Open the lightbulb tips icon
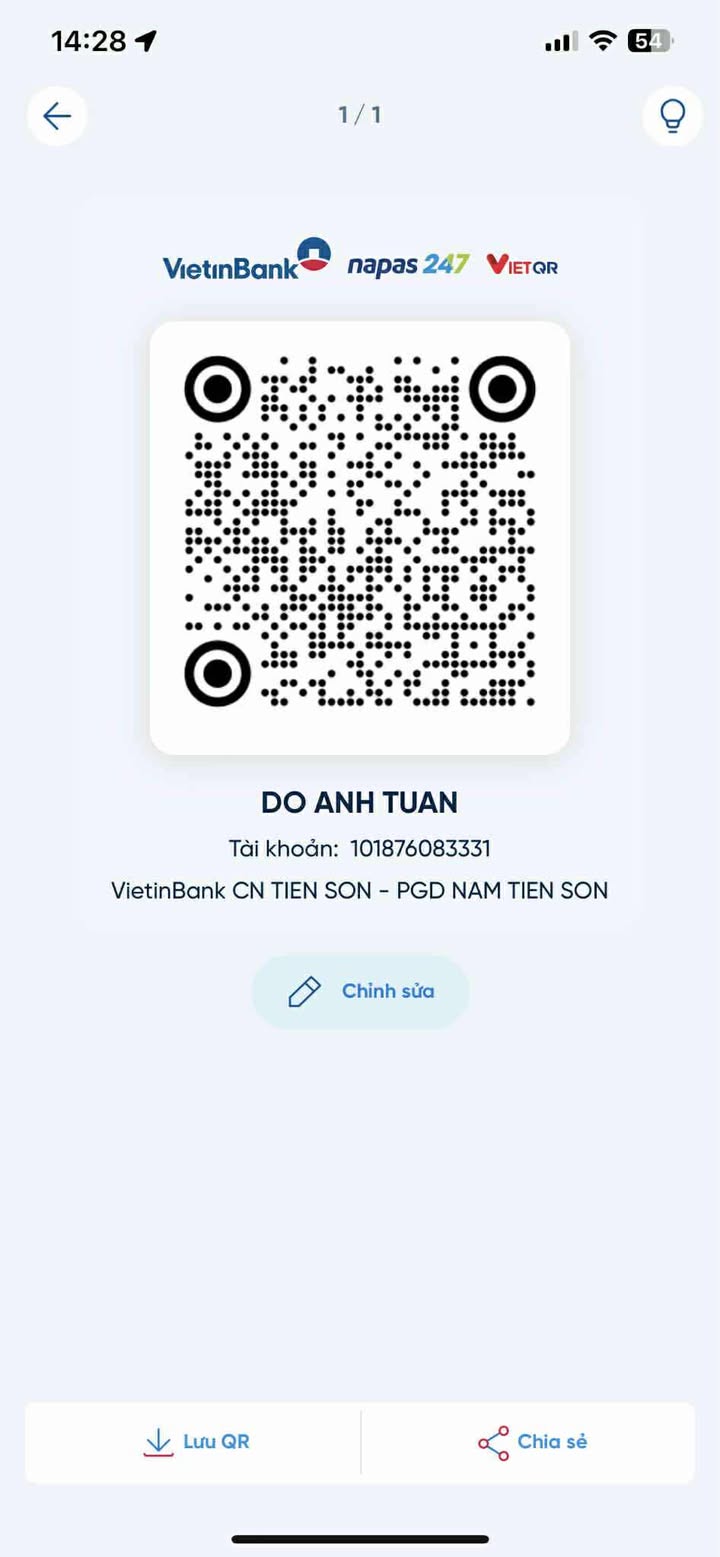This screenshot has height=1557, width=720. point(672,116)
